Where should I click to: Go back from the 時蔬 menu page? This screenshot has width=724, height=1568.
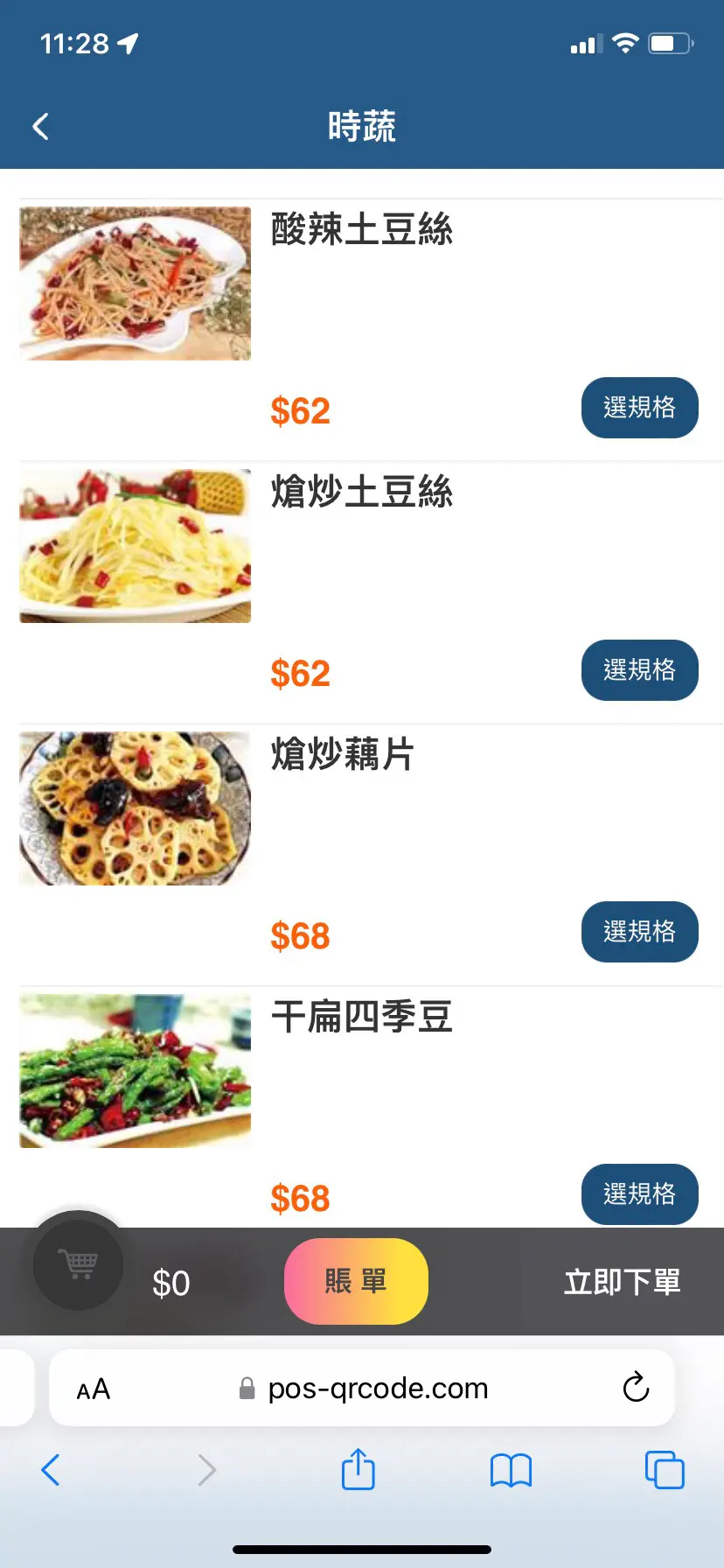[x=40, y=127]
